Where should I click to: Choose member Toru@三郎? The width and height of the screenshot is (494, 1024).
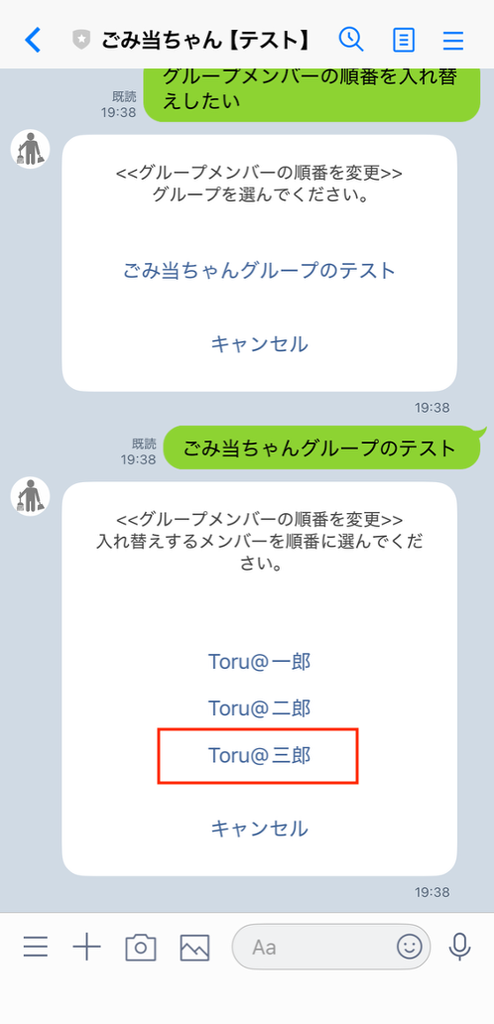pyautogui.click(x=259, y=756)
